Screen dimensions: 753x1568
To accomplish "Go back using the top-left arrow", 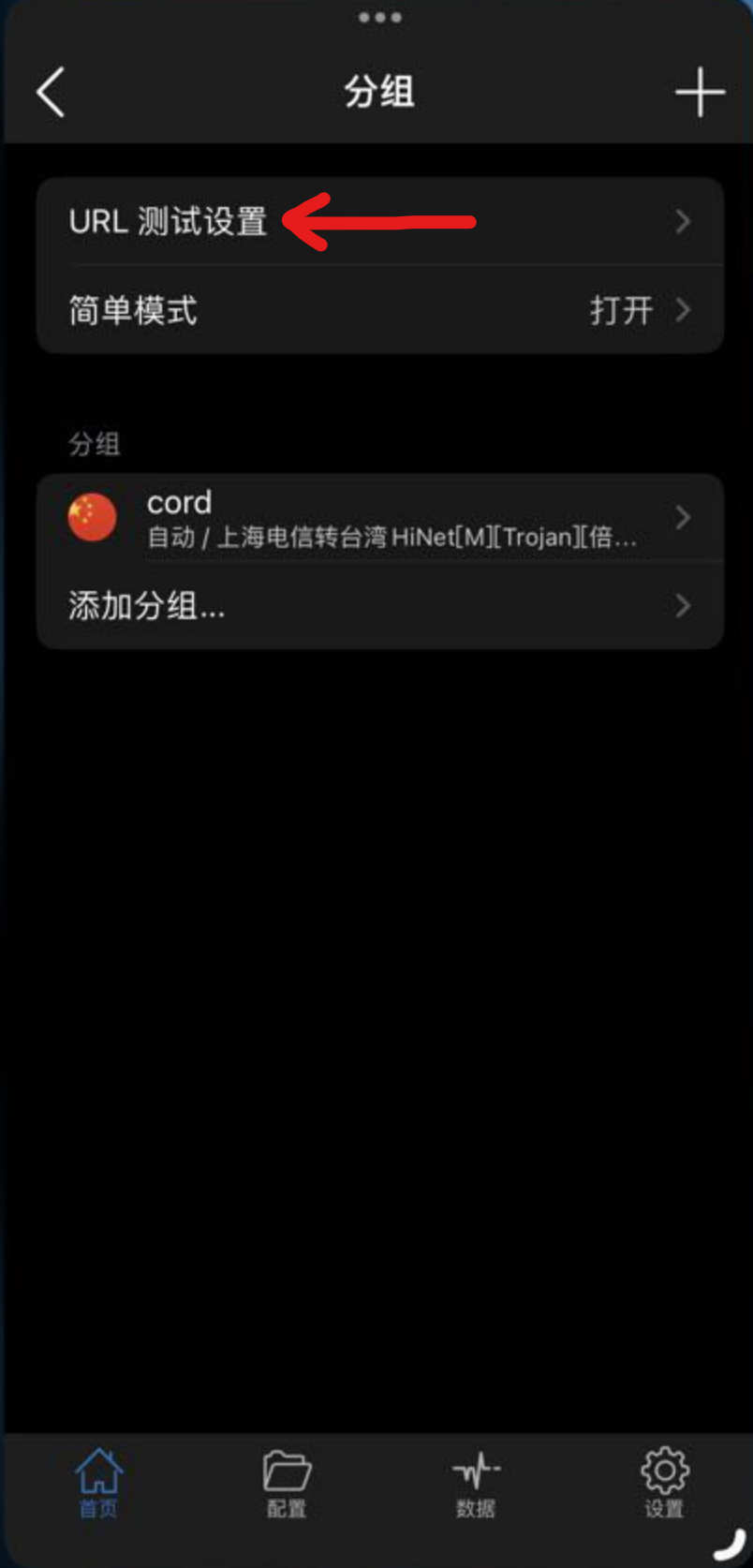I will pyautogui.click(x=51, y=92).
